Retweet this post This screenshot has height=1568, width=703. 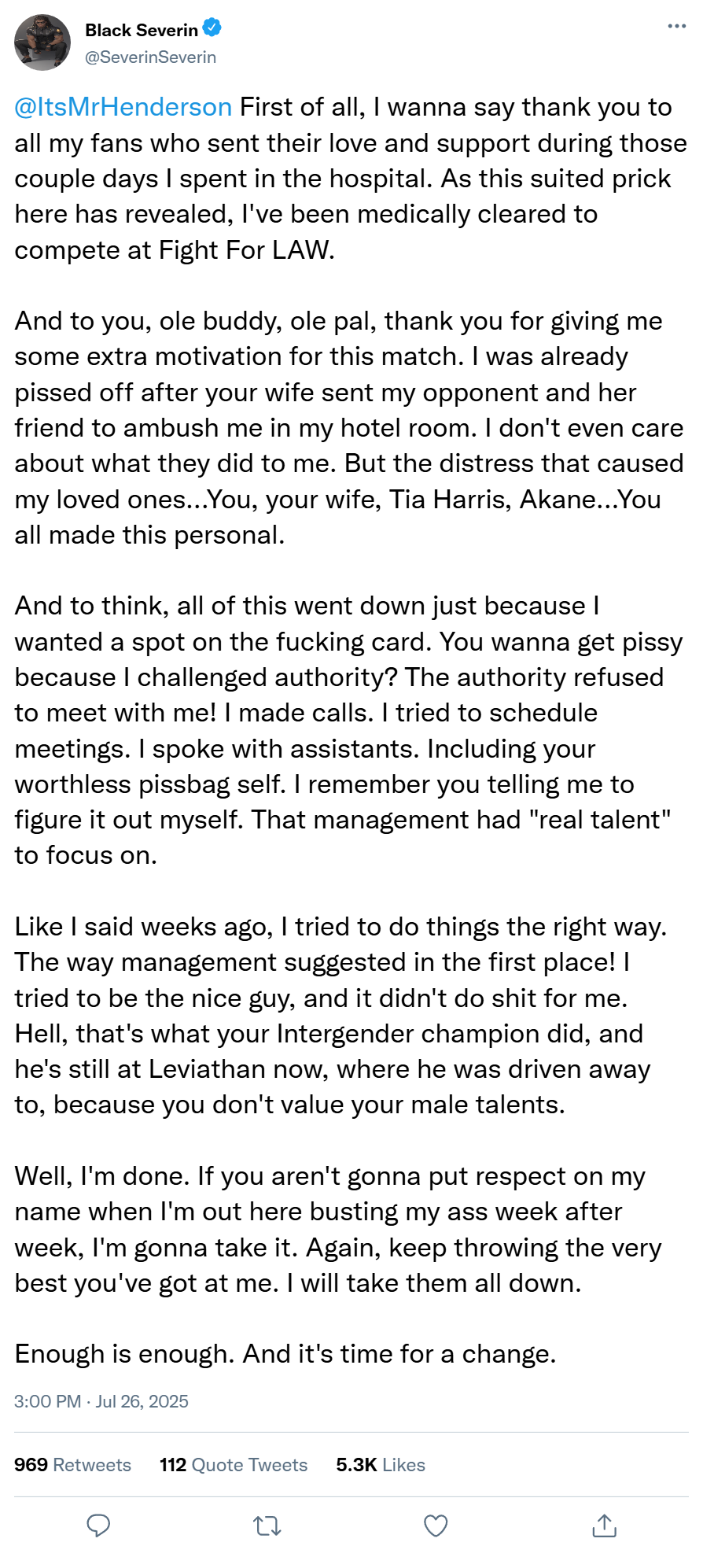(267, 1526)
